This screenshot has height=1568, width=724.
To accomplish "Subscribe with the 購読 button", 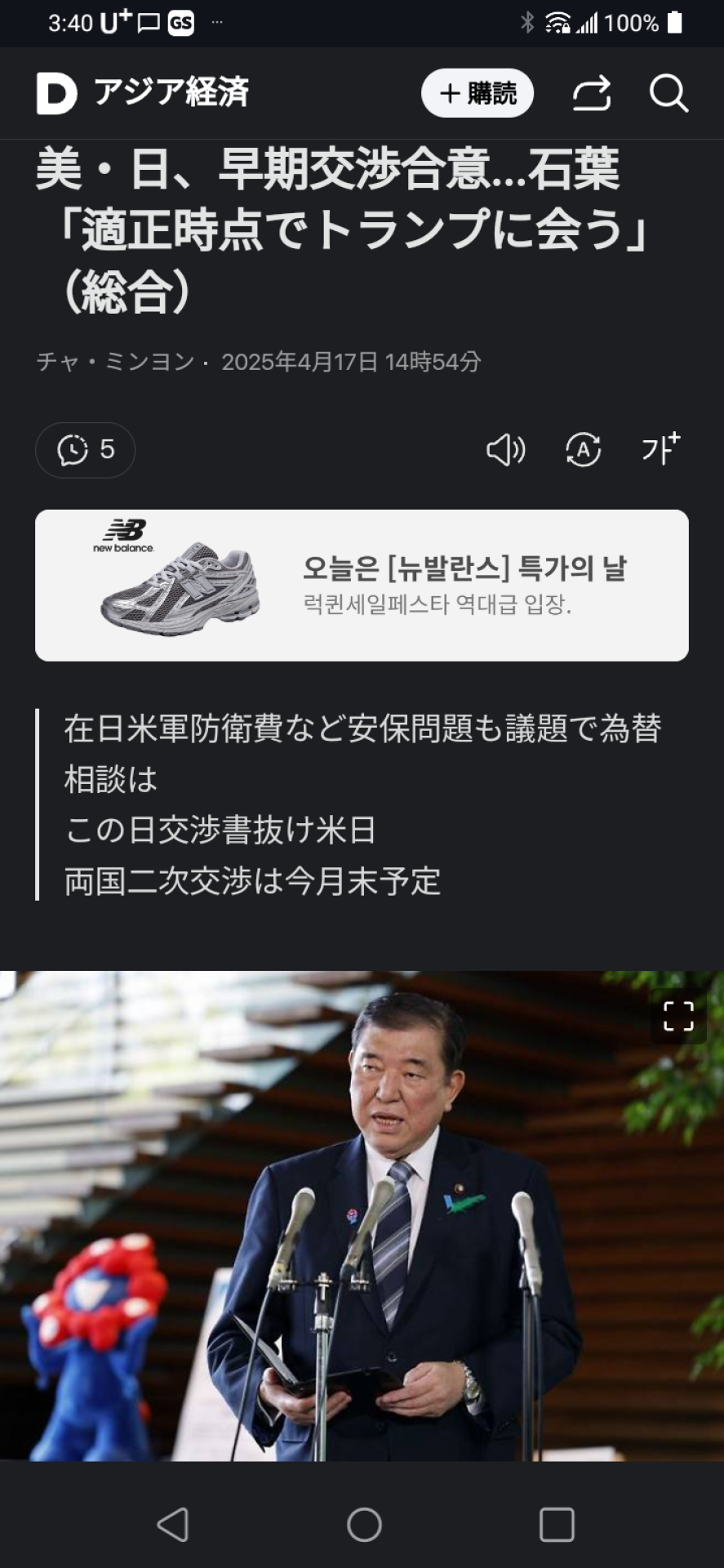I will coord(477,93).
